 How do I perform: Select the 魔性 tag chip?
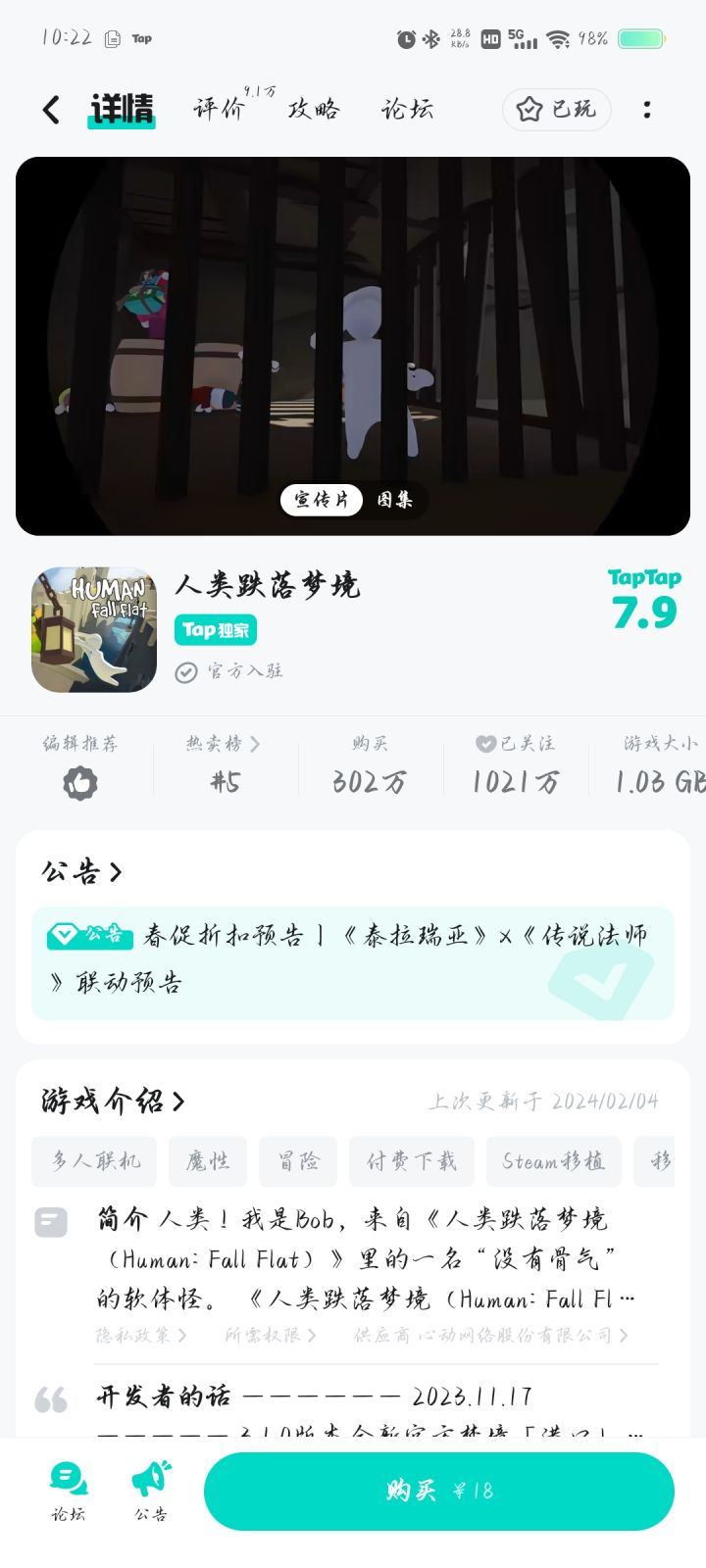208,1161
